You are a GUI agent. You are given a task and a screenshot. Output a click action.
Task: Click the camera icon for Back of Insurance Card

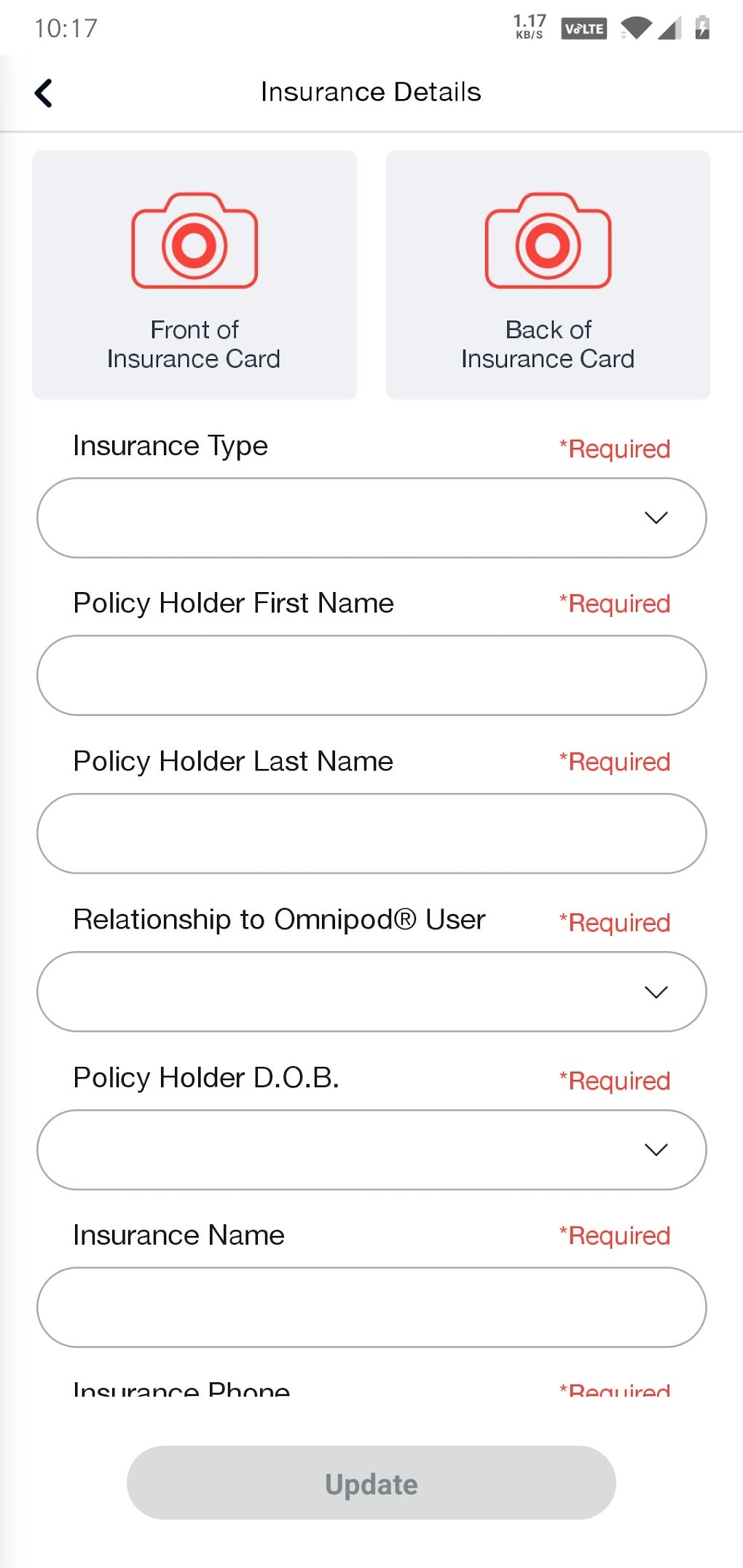[x=546, y=243]
